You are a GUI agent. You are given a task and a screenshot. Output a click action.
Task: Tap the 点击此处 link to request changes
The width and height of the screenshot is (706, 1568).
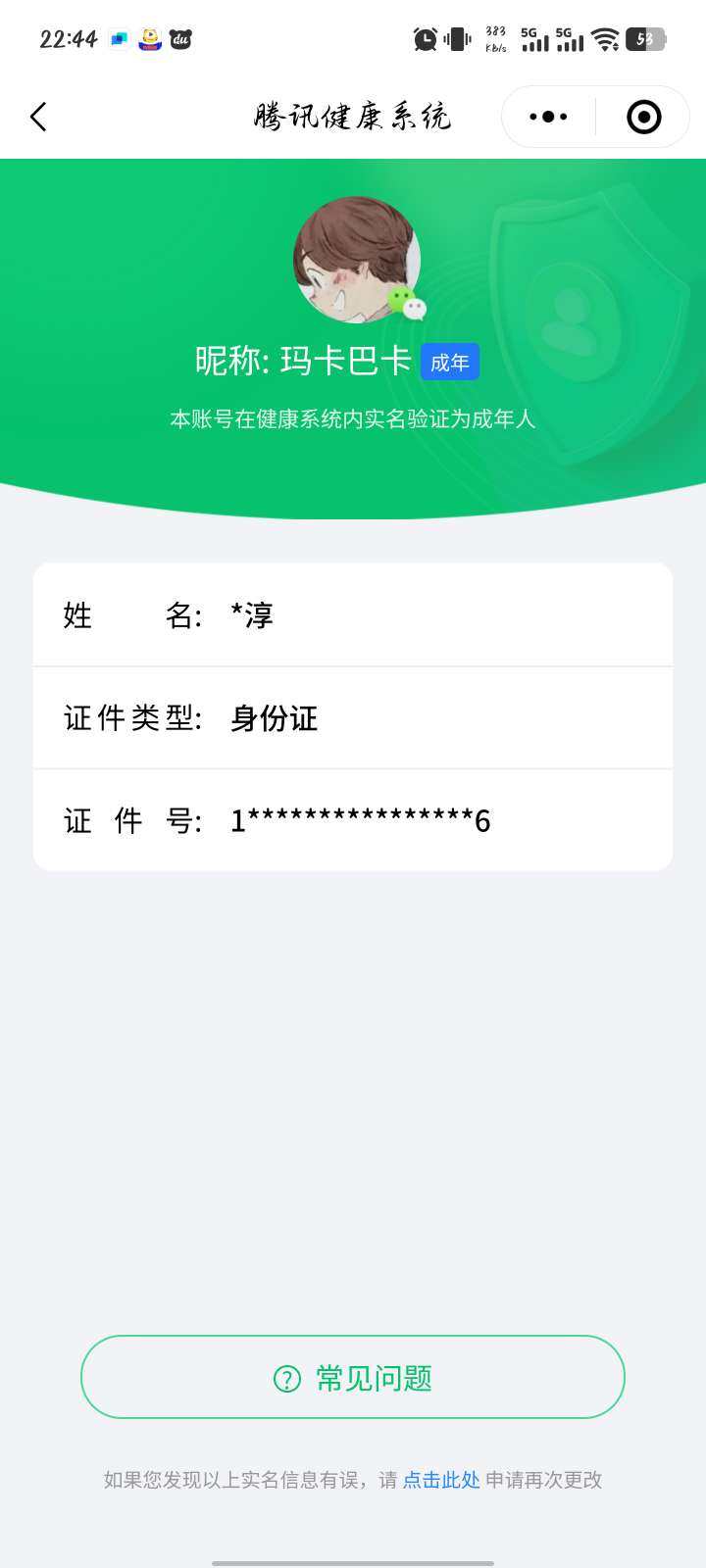[439, 1479]
